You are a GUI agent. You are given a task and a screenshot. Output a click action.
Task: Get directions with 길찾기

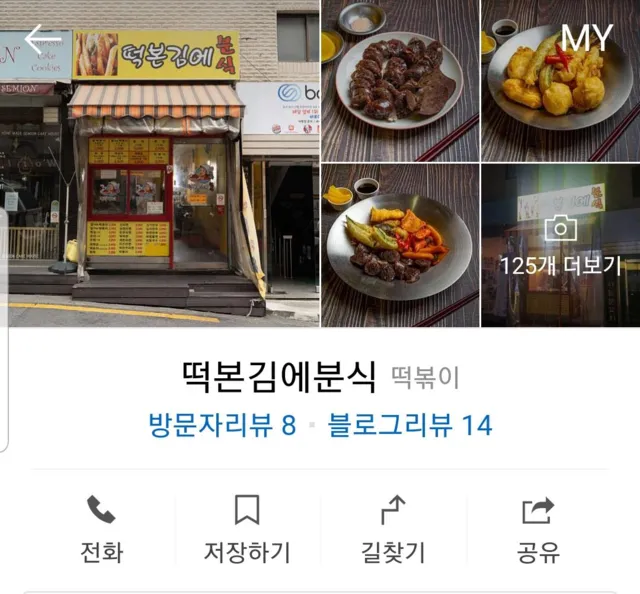393,530
